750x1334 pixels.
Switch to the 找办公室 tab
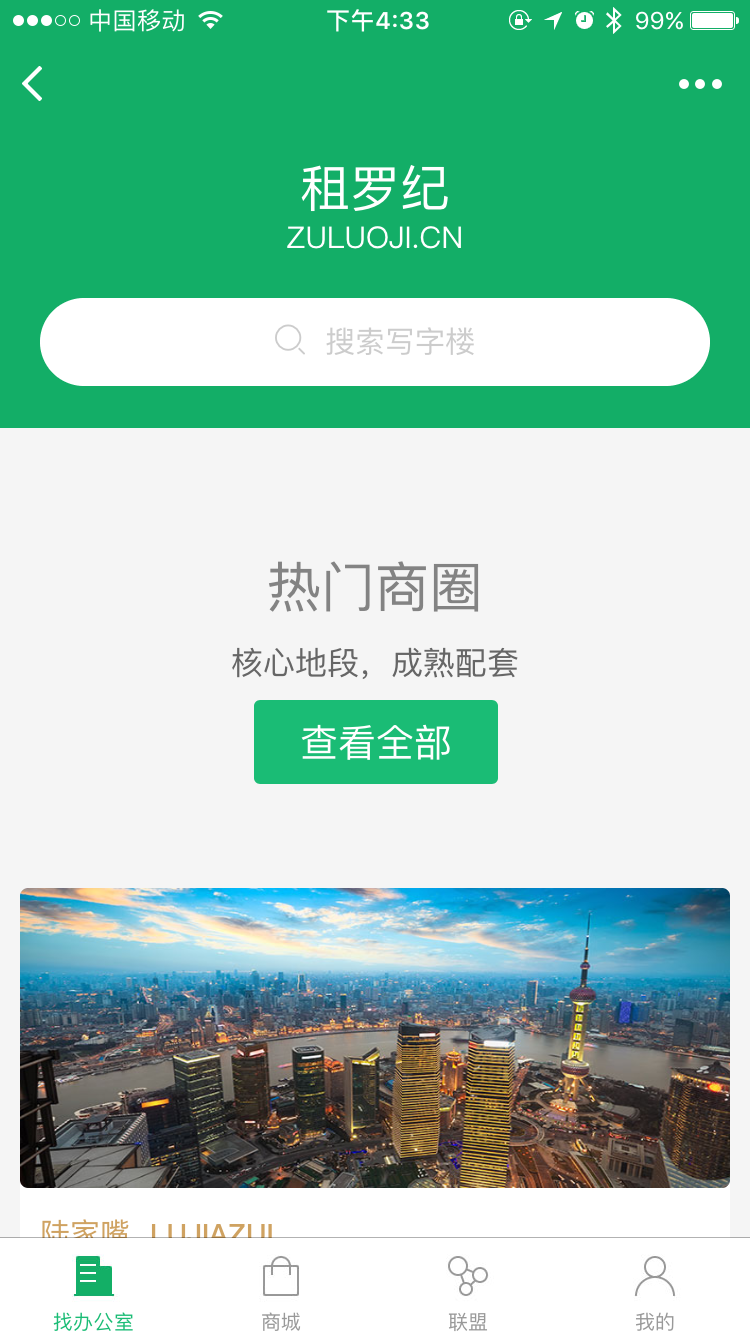[x=93, y=1292]
